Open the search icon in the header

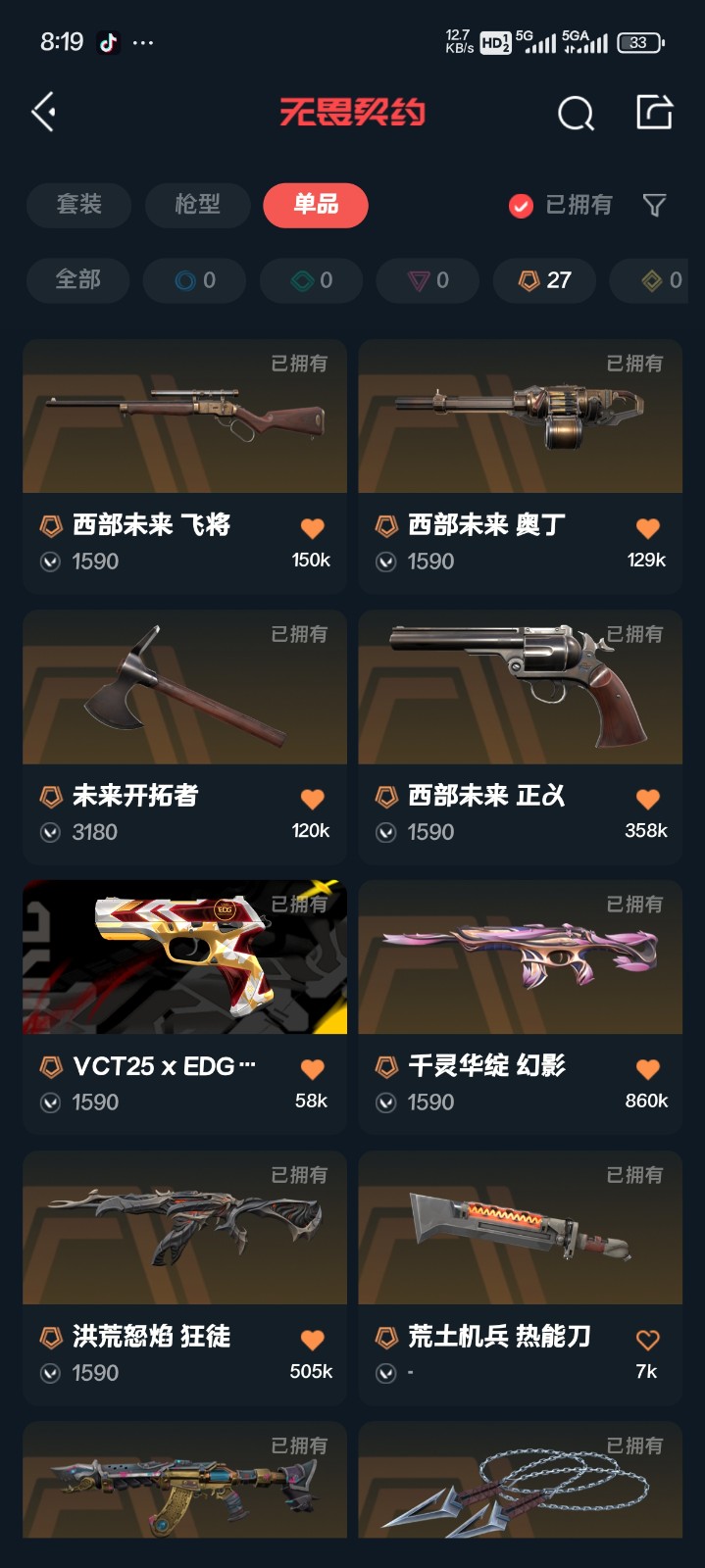pyautogui.click(x=576, y=114)
